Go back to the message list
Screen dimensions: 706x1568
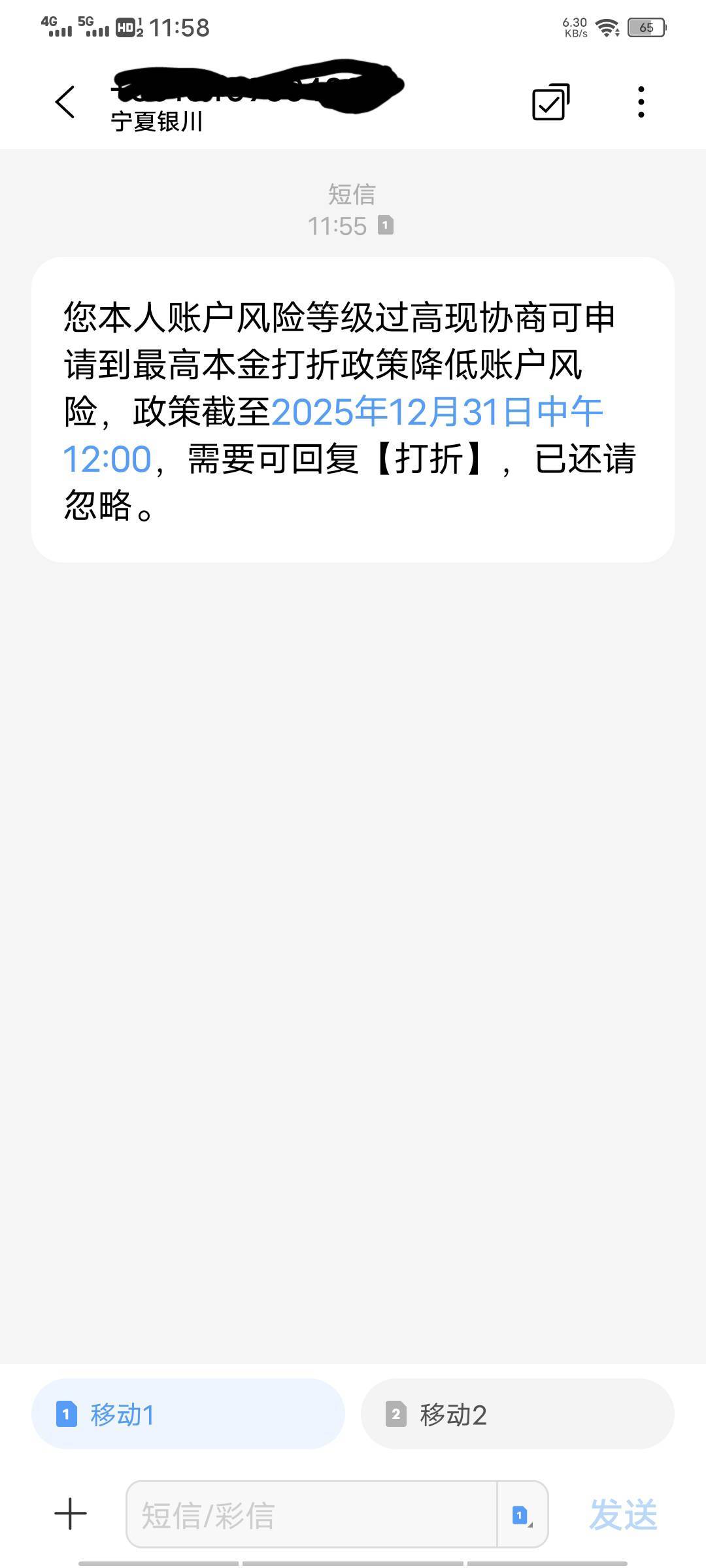65,102
